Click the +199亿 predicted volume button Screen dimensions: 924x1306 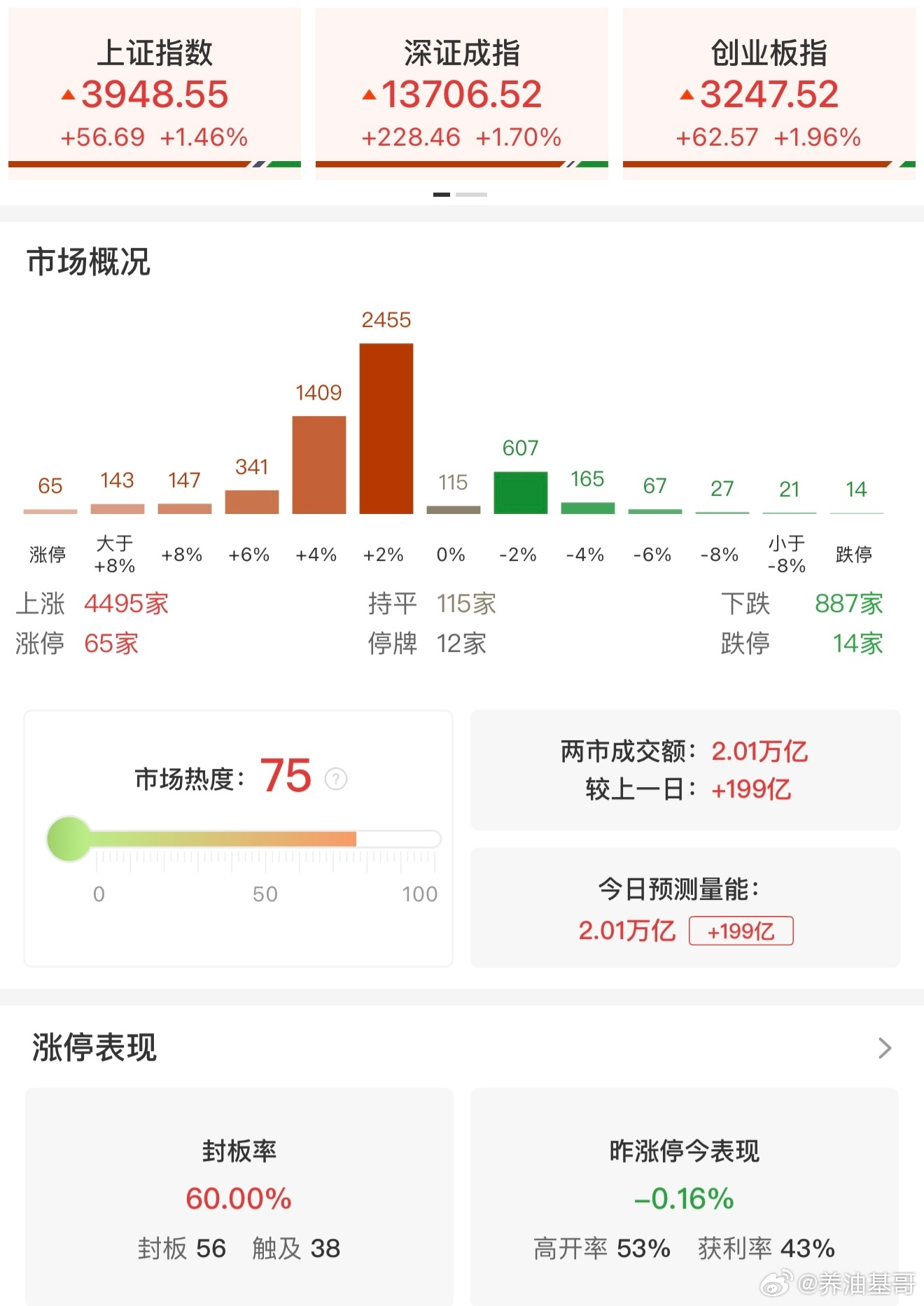(x=741, y=930)
